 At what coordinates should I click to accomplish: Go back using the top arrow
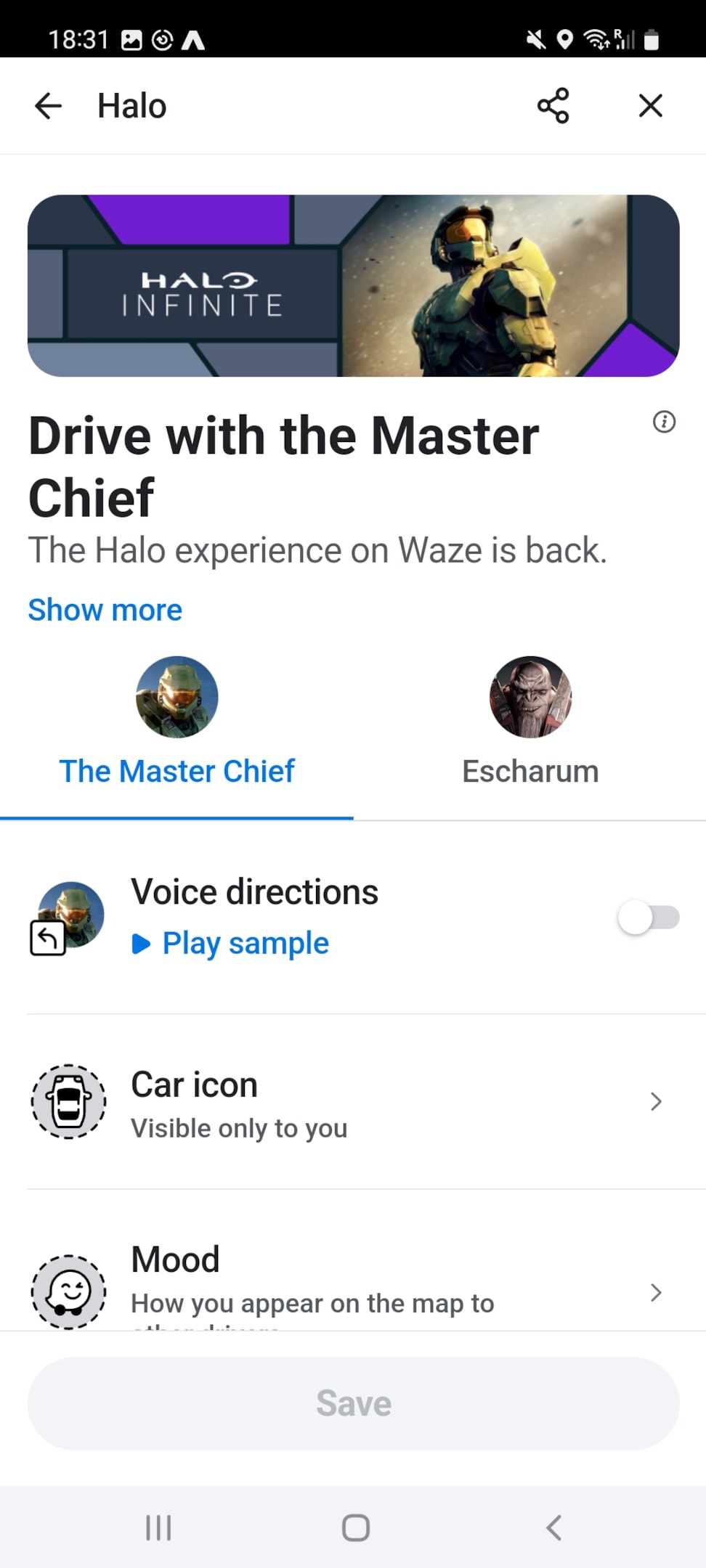click(x=49, y=106)
